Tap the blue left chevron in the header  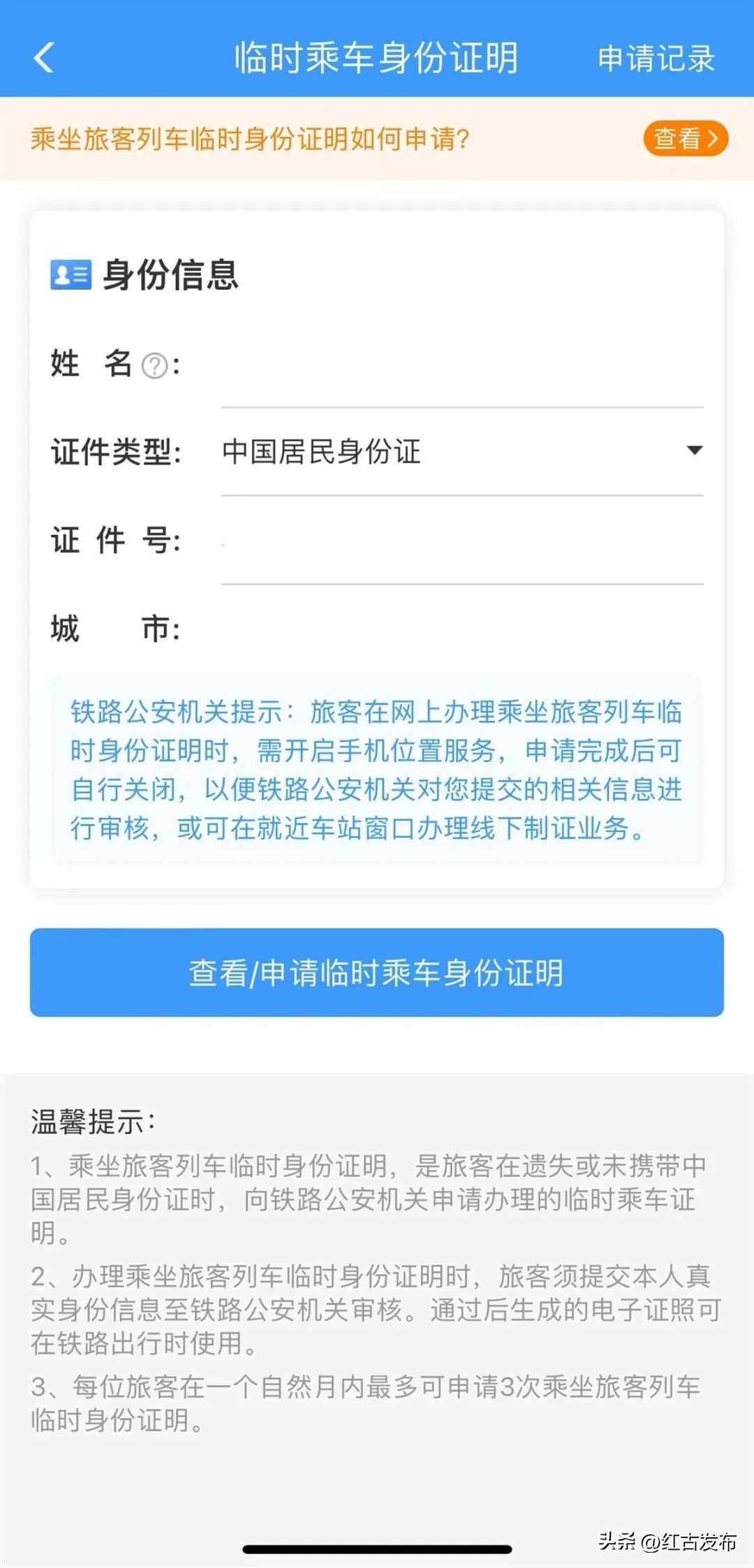click(43, 59)
